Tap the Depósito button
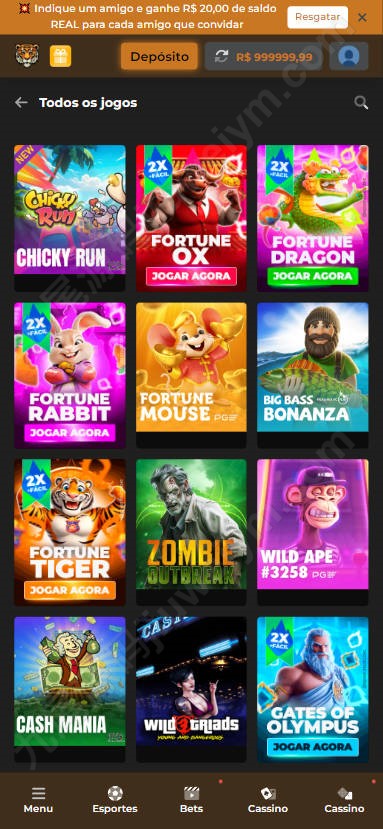Screen dimensions: 383x829 (x=159, y=57)
